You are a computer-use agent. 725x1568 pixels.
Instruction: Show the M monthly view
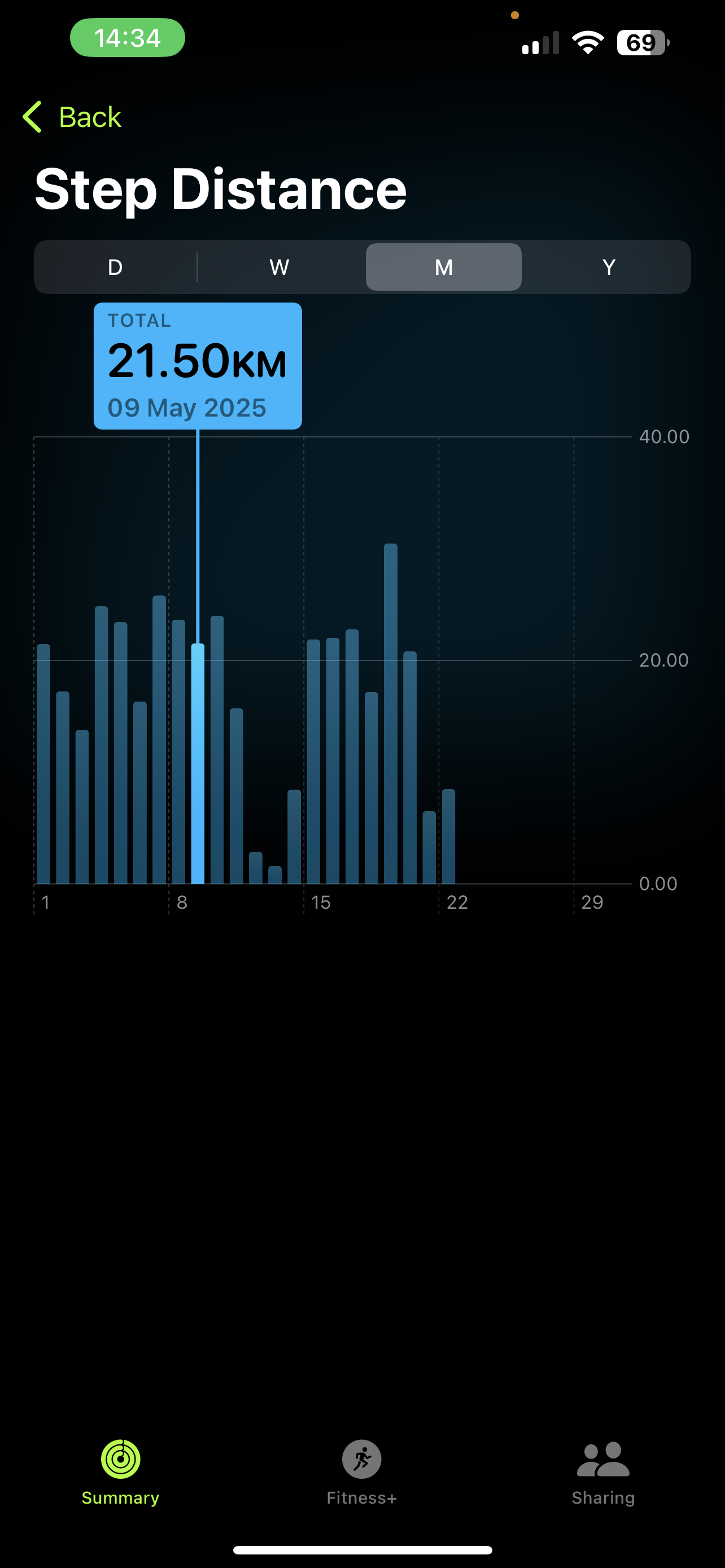444,267
